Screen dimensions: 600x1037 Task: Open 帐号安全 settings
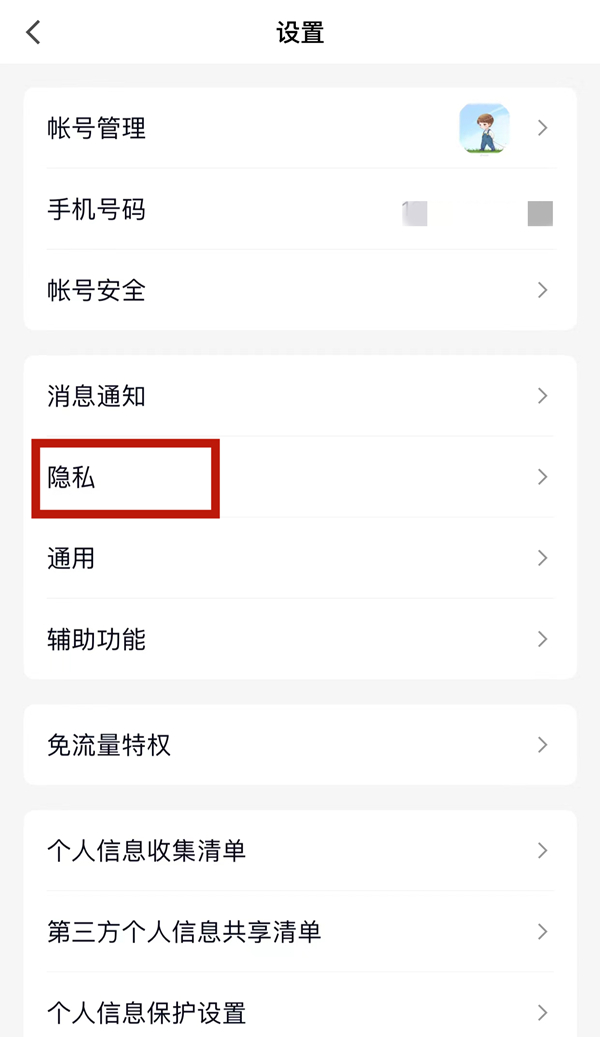[299, 290]
